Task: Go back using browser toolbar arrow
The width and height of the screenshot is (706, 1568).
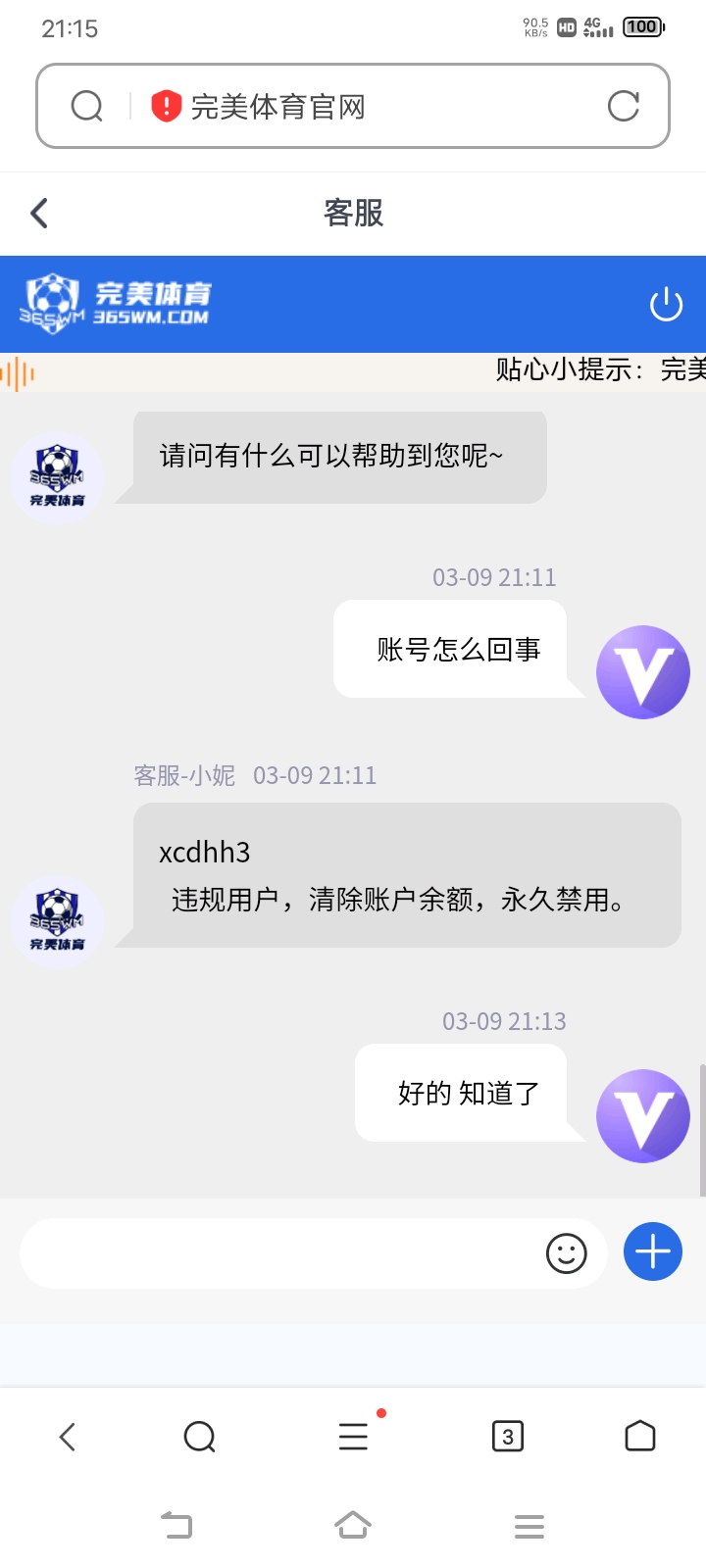Action: pos(68,1437)
